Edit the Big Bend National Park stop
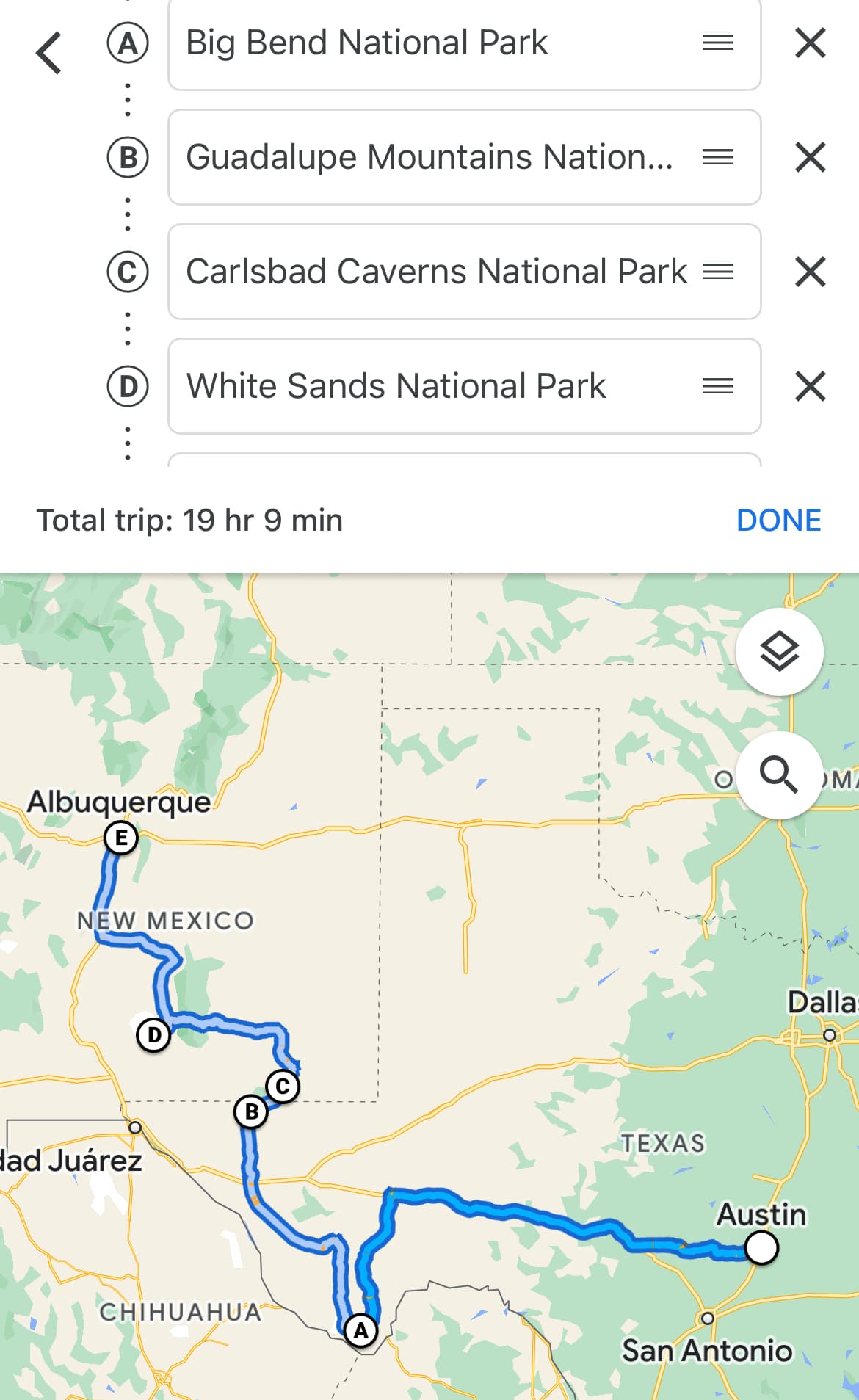The width and height of the screenshot is (859, 1400). pos(464,43)
